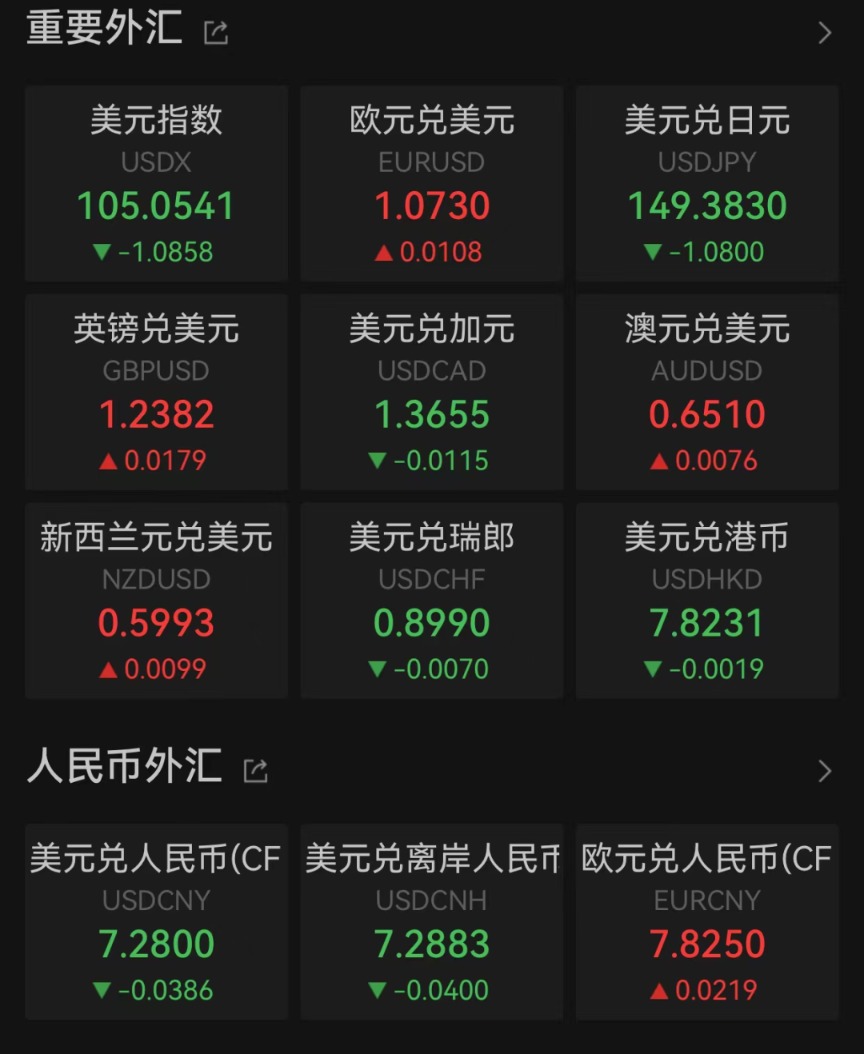This screenshot has height=1054, width=864.
Task: View the 新西兰元兑美元 NZDUSD quote
Action: pos(156,600)
